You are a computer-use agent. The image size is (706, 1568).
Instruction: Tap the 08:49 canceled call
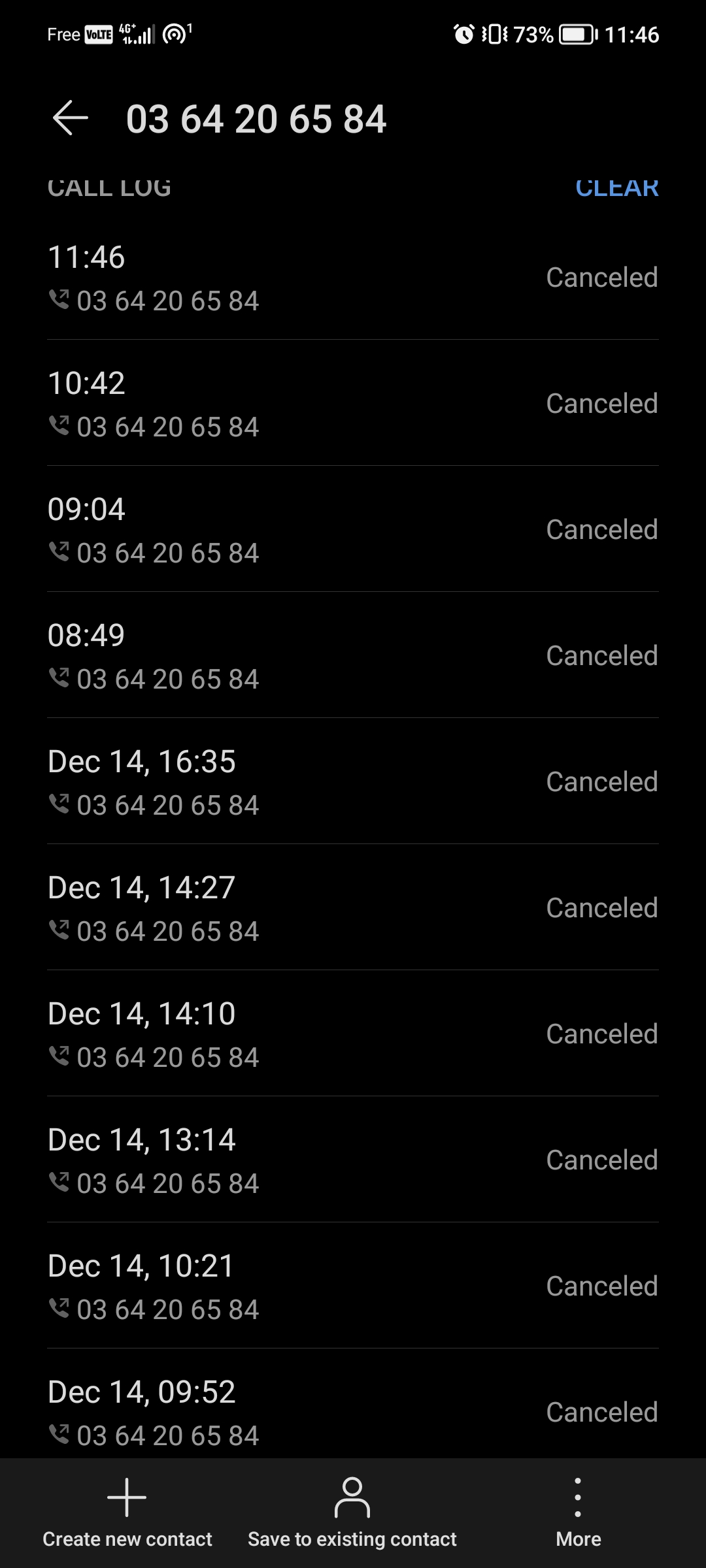point(353,656)
